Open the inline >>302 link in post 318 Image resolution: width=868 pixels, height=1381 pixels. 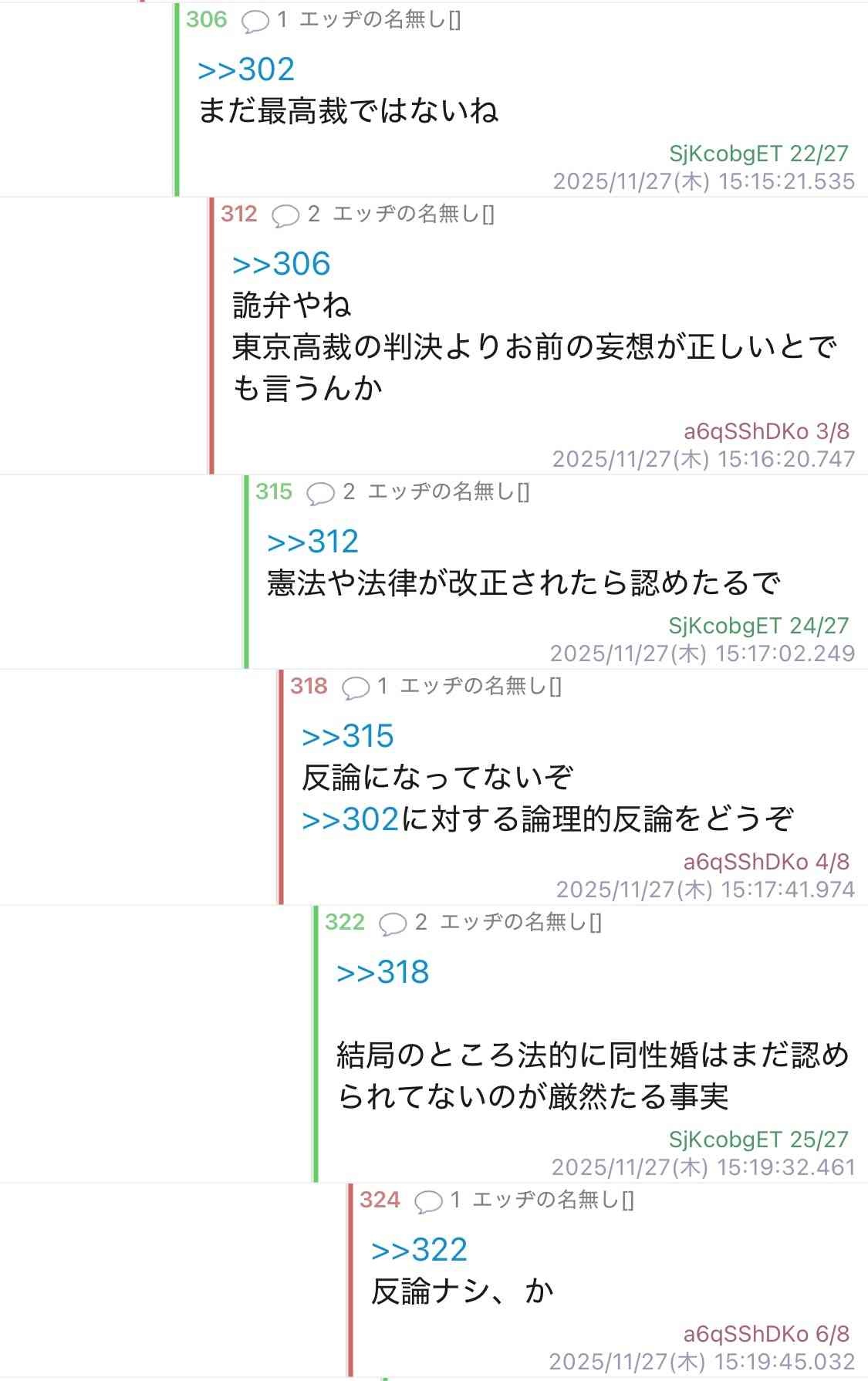[350, 819]
